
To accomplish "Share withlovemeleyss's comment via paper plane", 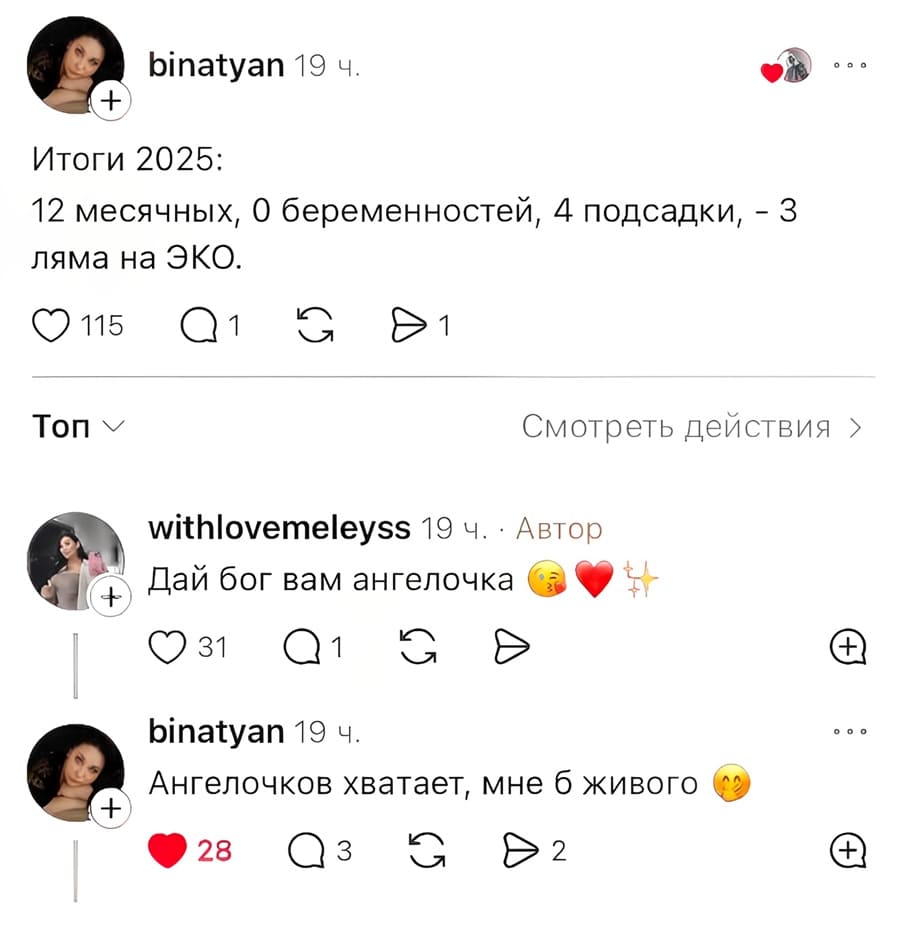I will click(x=512, y=647).
